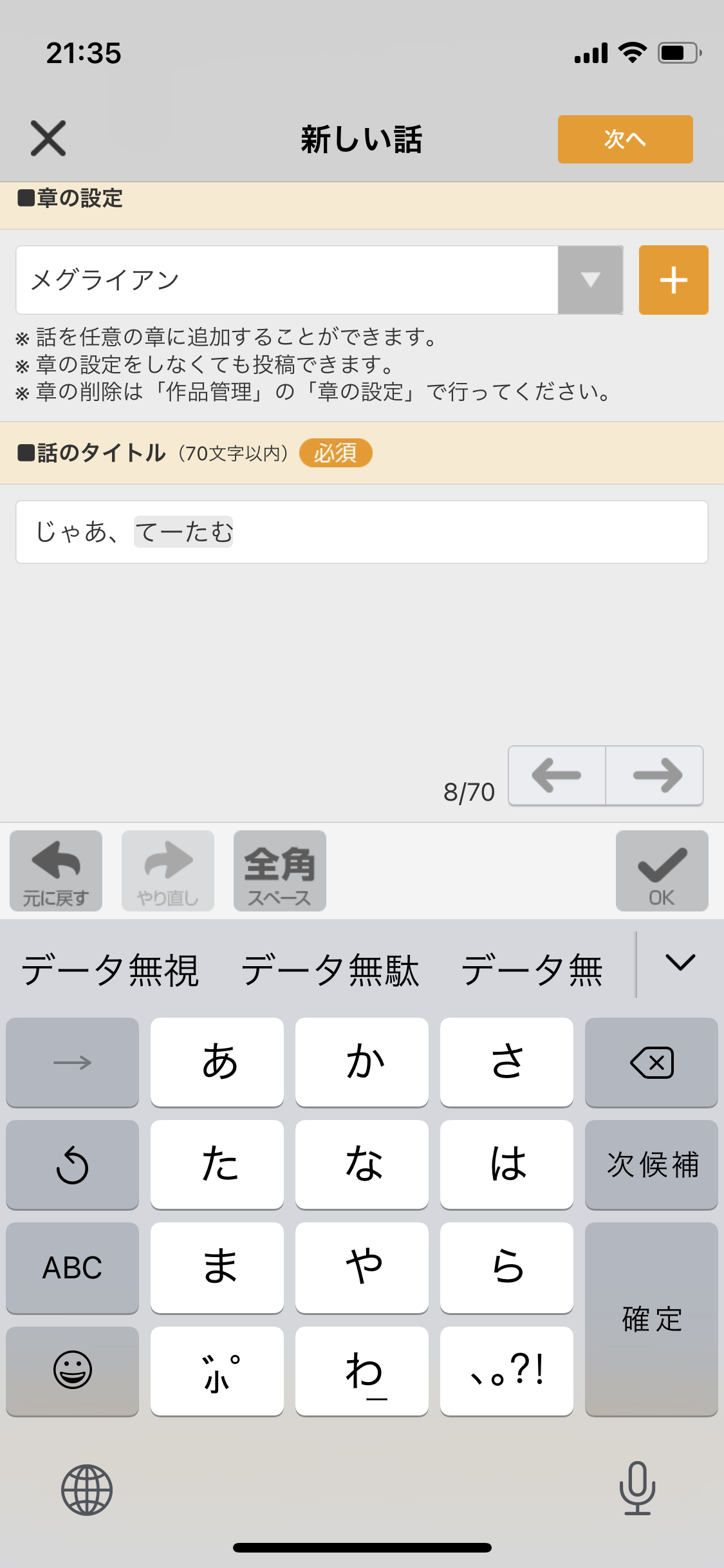The image size is (724, 1568).
Task: Select the suggestion データ無視
Action: tap(110, 970)
